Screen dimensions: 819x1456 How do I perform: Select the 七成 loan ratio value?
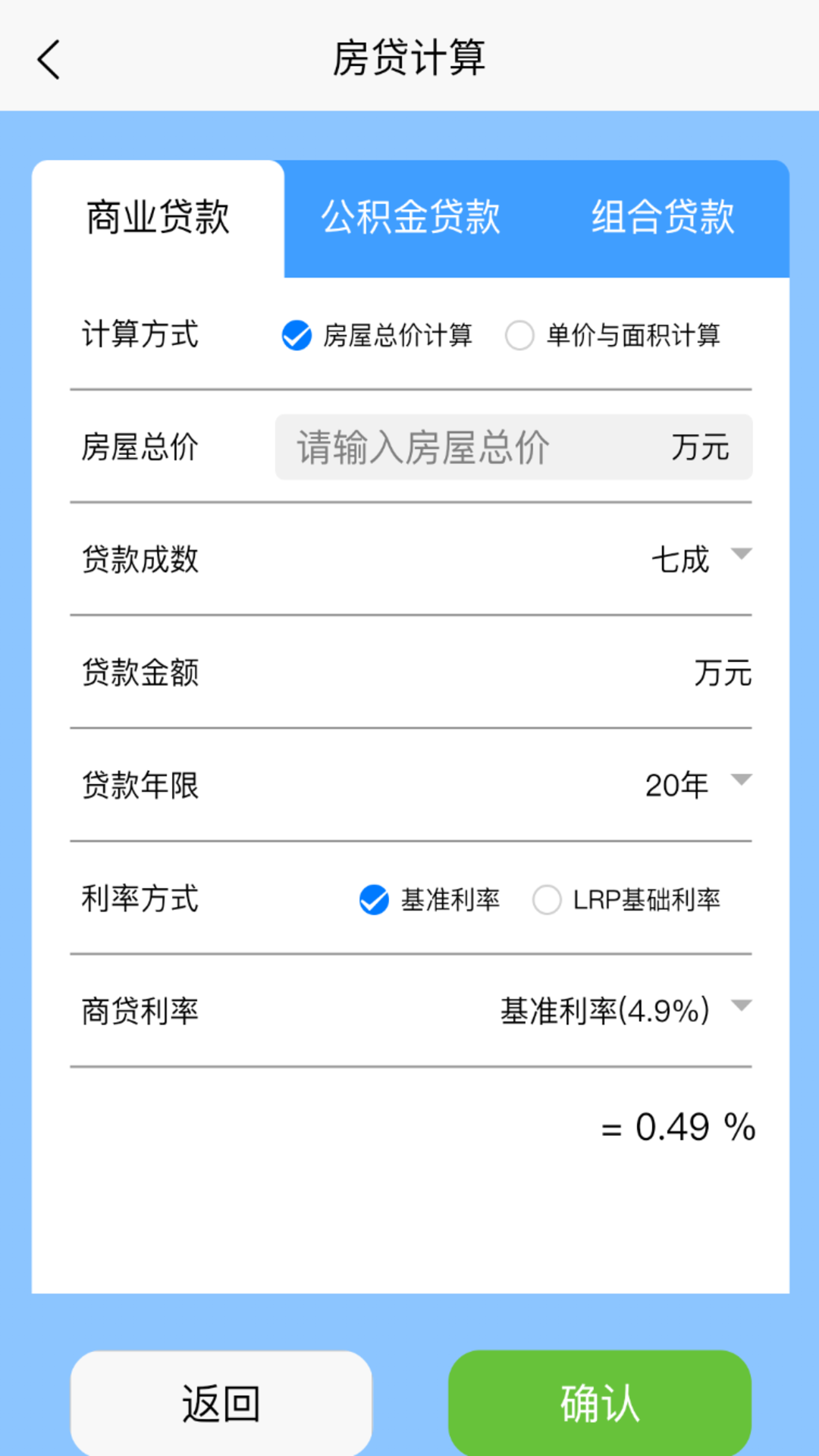point(681,560)
